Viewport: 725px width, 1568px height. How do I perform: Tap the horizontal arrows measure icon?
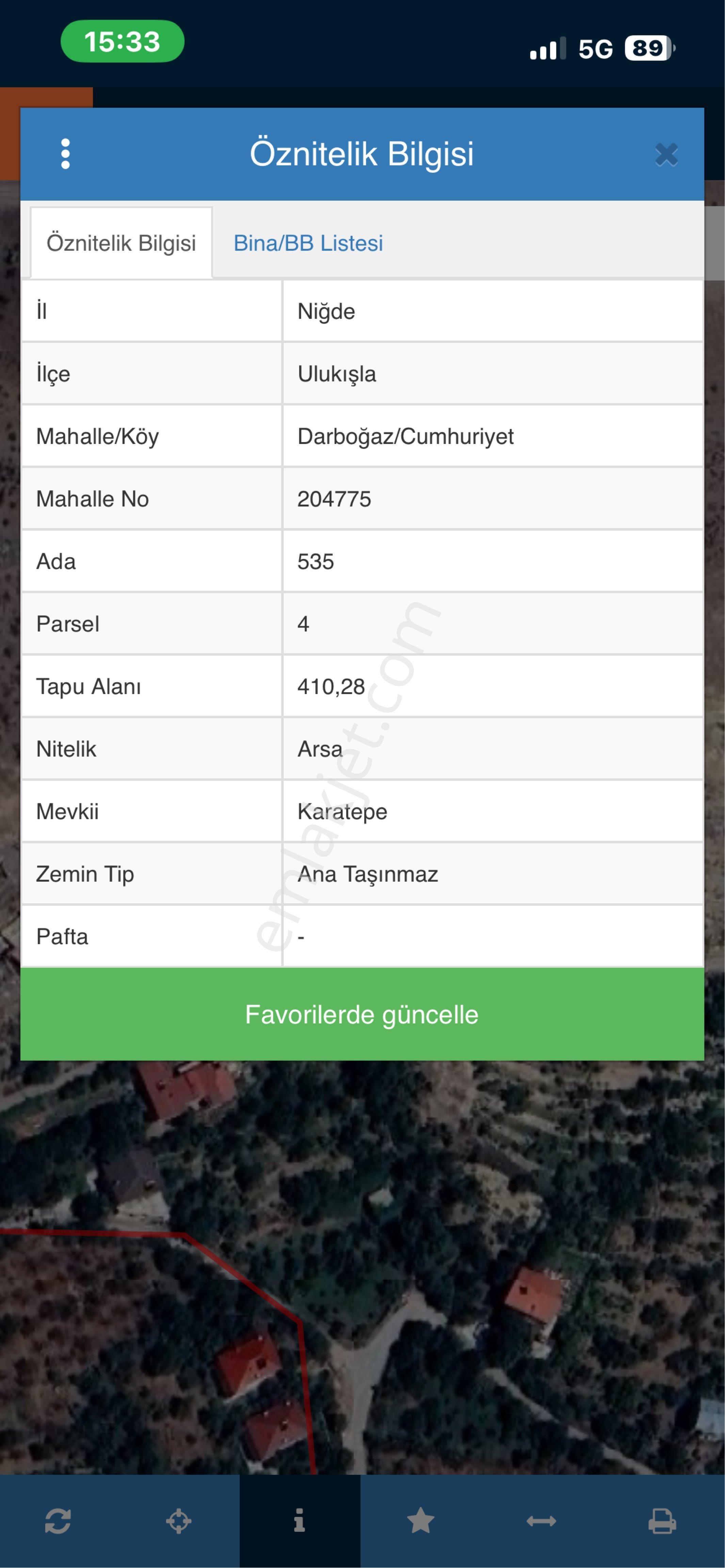541,1521
